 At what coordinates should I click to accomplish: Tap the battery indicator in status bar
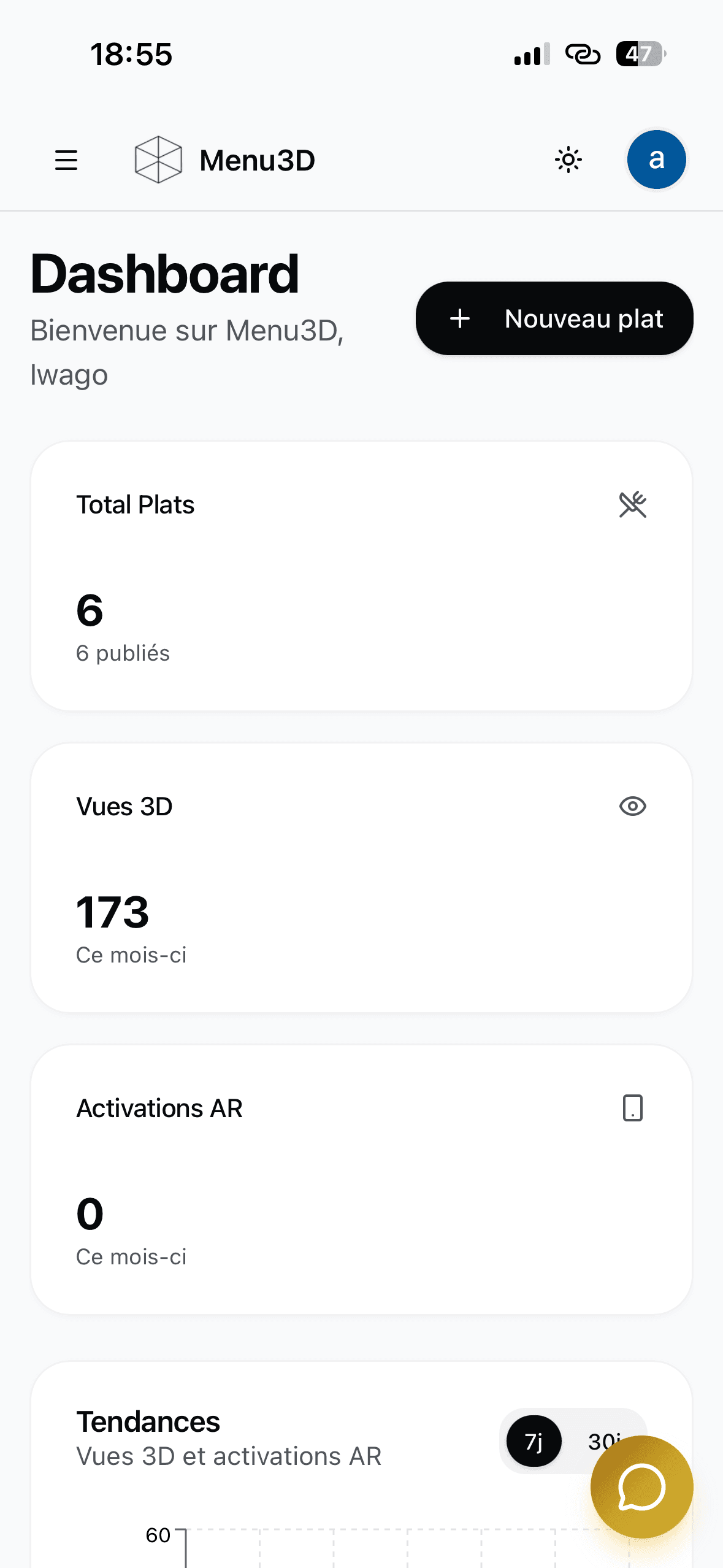click(640, 55)
